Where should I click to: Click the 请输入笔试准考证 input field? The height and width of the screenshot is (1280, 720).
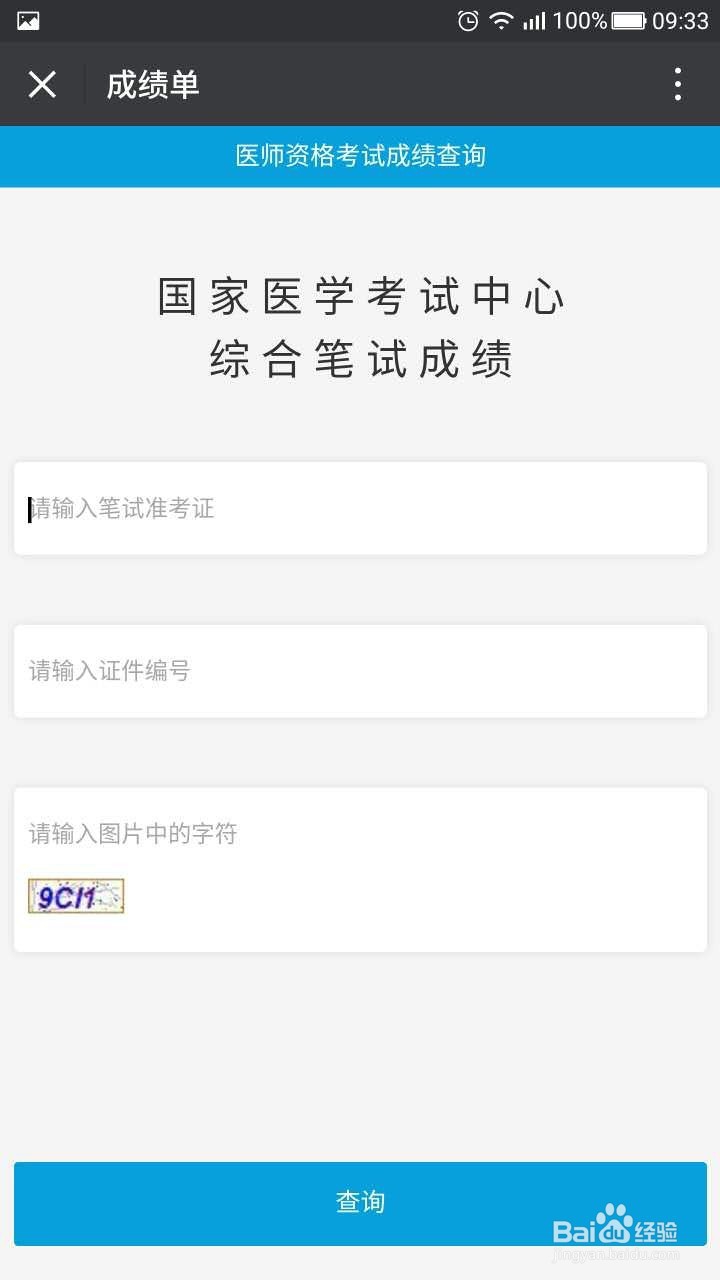[x=360, y=508]
